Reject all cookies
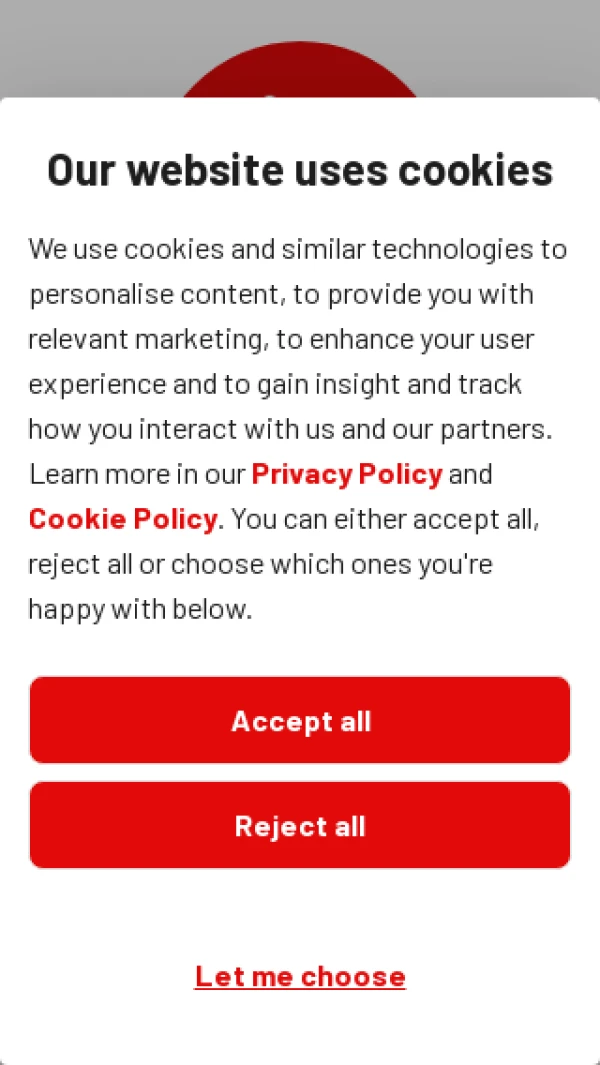The height and width of the screenshot is (1065, 600). (x=300, y=825)
